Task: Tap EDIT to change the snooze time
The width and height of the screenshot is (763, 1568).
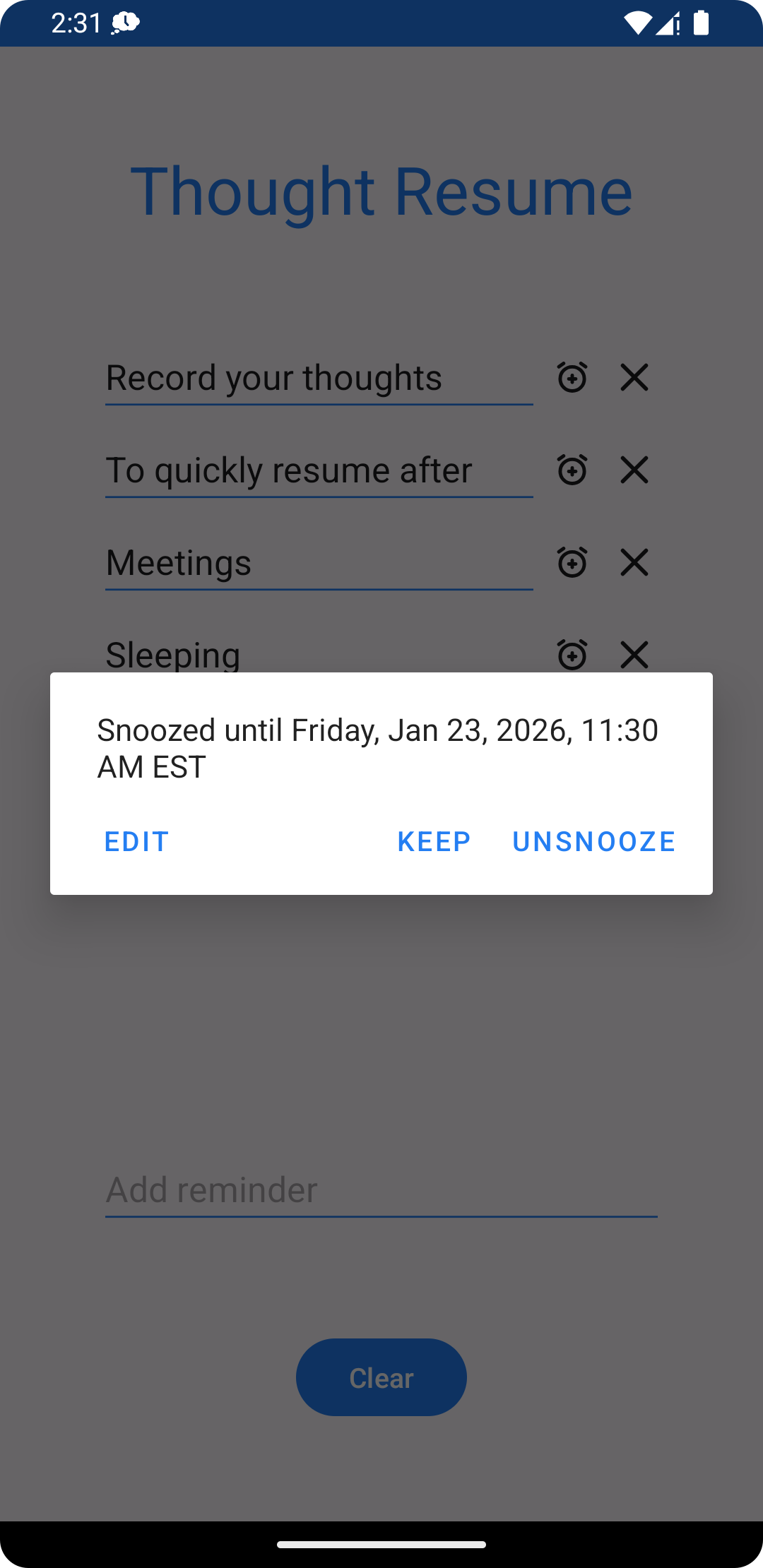Action: click(x=136, y=841)
